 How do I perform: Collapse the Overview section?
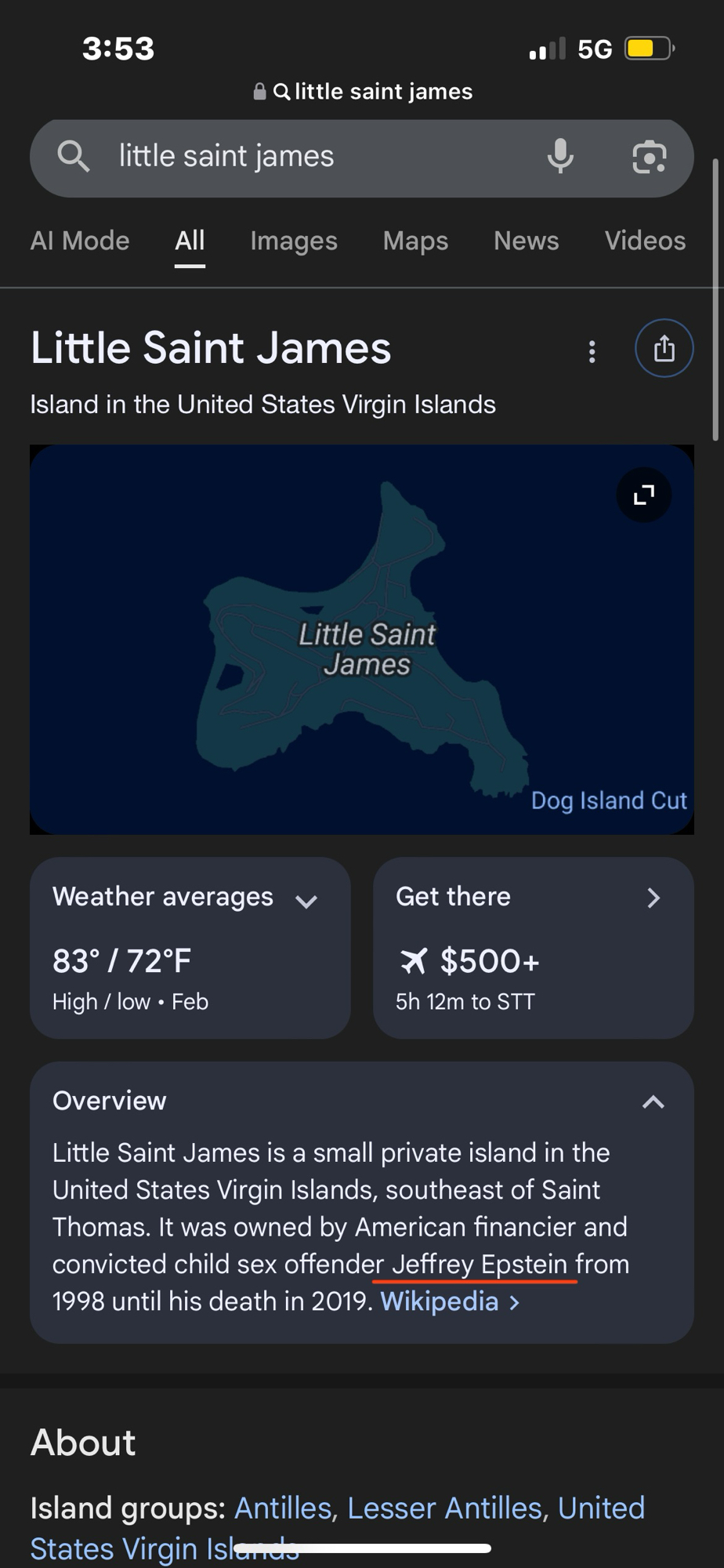653,1102
